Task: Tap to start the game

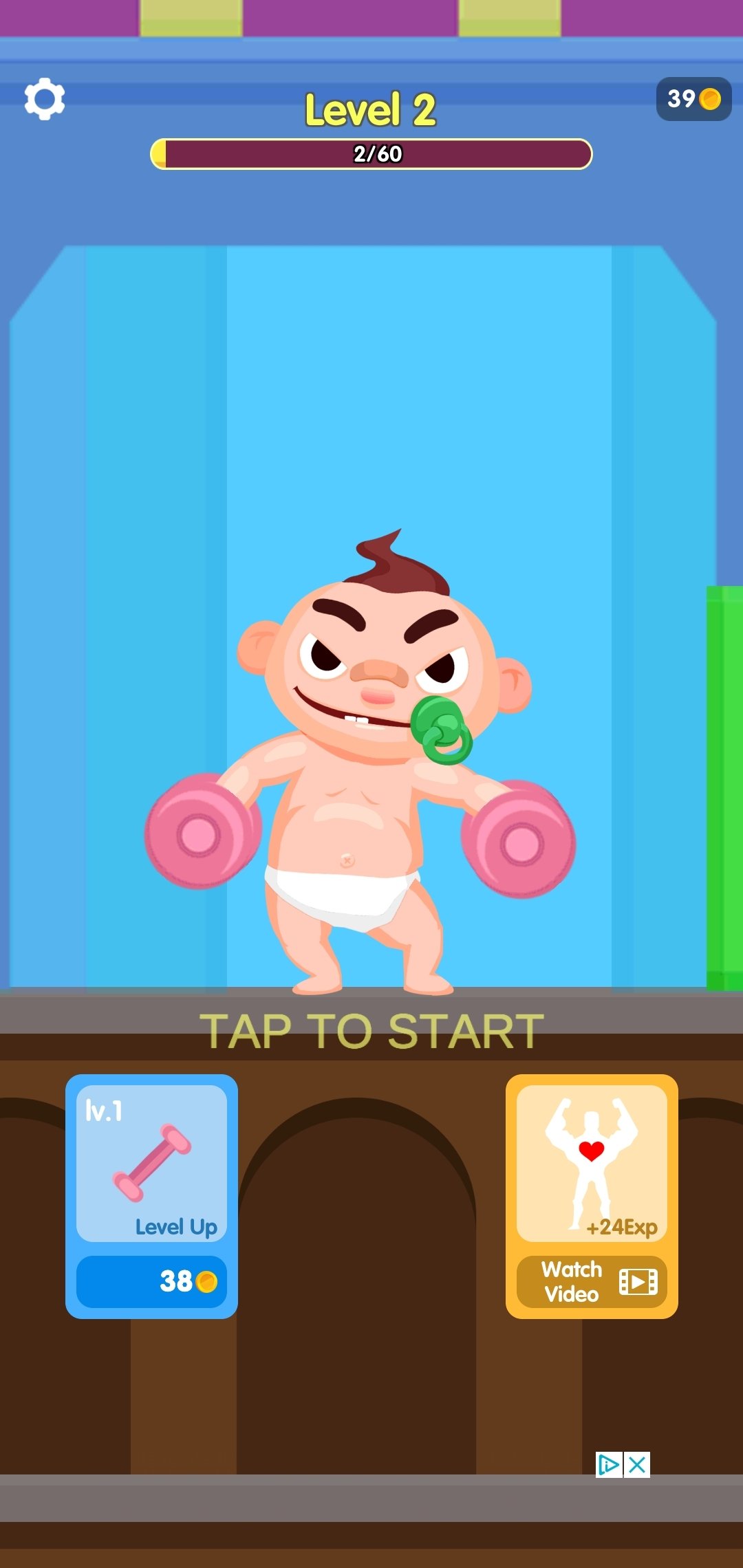Action: [x=371, y=1030]
